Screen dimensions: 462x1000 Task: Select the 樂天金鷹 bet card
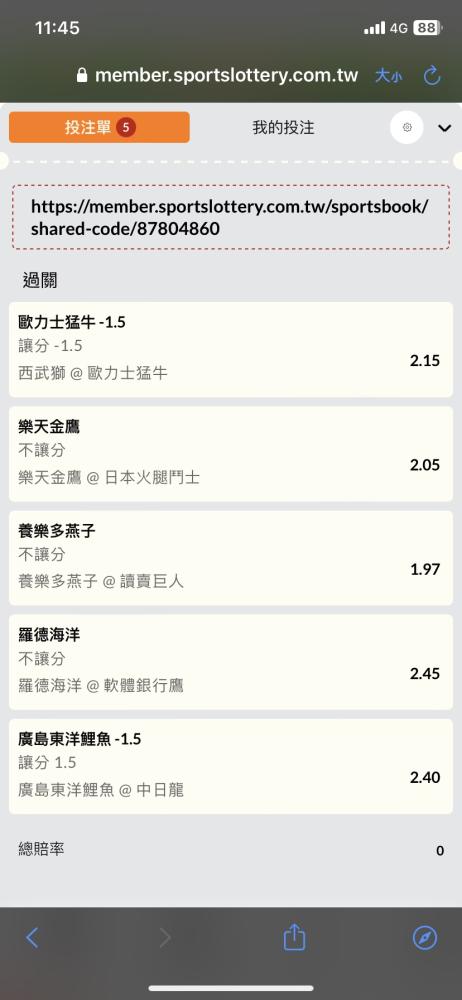tap(231, 454)
